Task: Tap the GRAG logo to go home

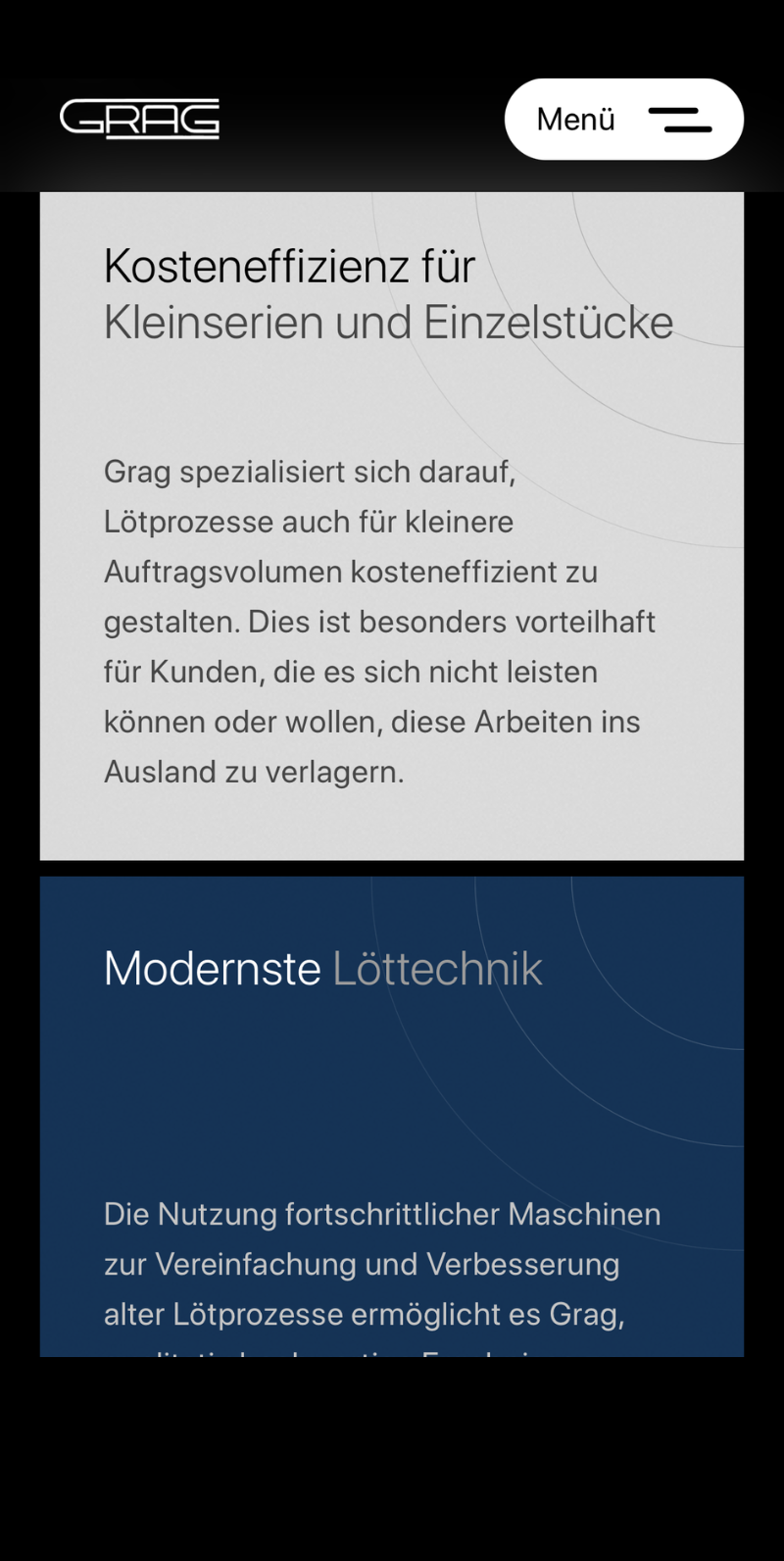Action: click(x=139, y=120)
